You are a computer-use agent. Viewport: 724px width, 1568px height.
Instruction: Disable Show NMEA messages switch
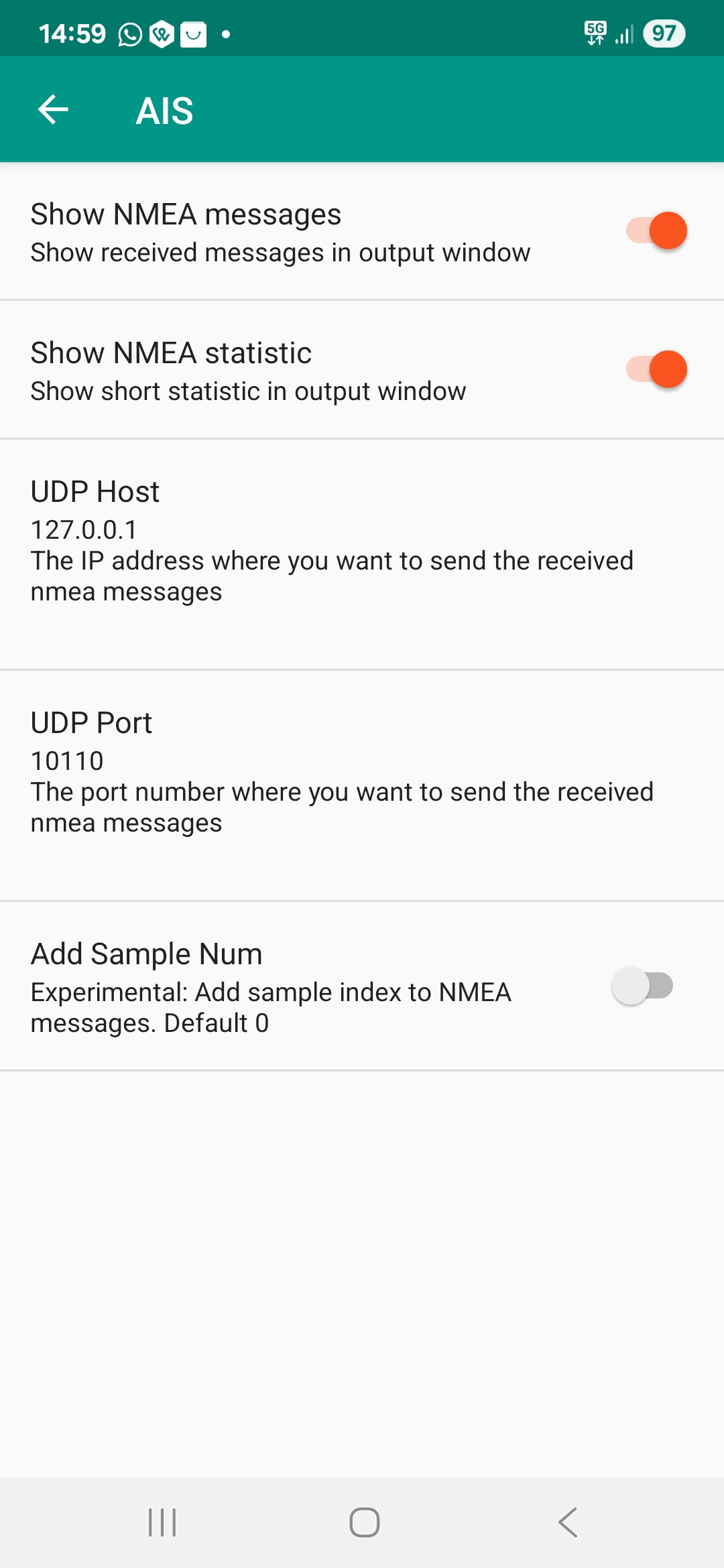656,231
